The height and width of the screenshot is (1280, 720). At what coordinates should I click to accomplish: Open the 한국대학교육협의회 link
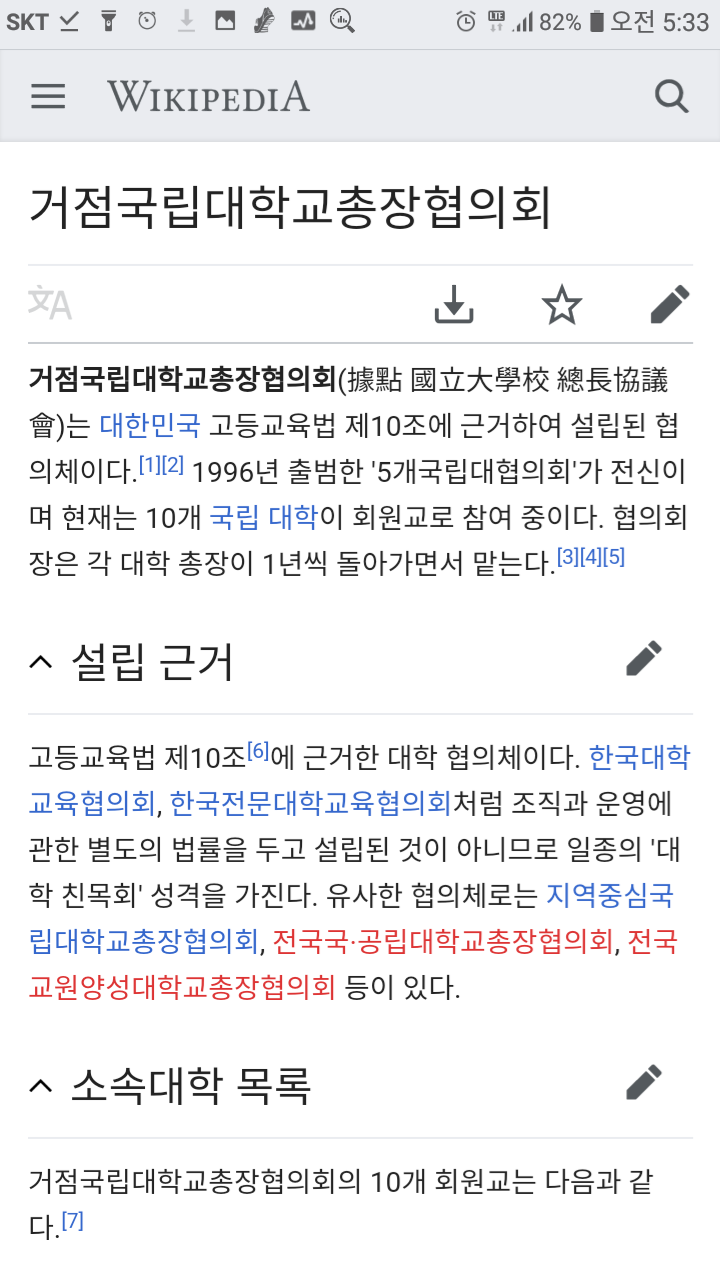[x=640, y=758]
